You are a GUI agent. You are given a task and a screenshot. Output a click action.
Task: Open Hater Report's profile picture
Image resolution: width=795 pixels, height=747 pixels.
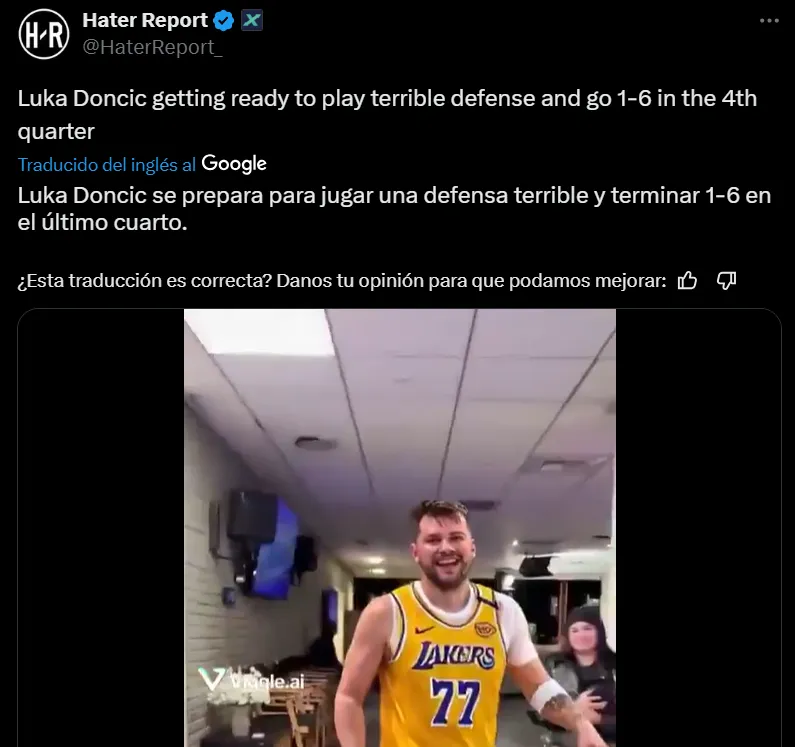click(x=41, y=34)
